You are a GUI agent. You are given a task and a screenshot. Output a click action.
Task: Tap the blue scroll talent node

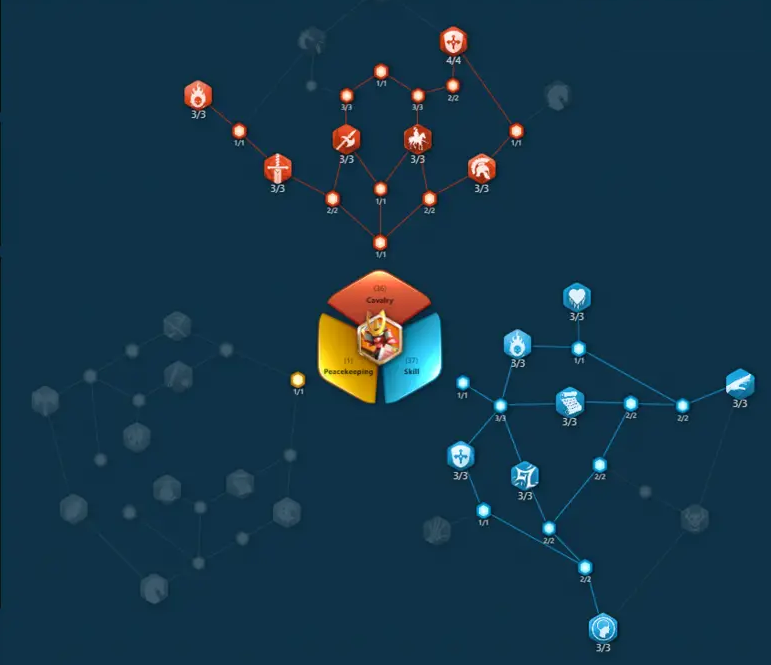pyautogui.click(x=569, y=402)
